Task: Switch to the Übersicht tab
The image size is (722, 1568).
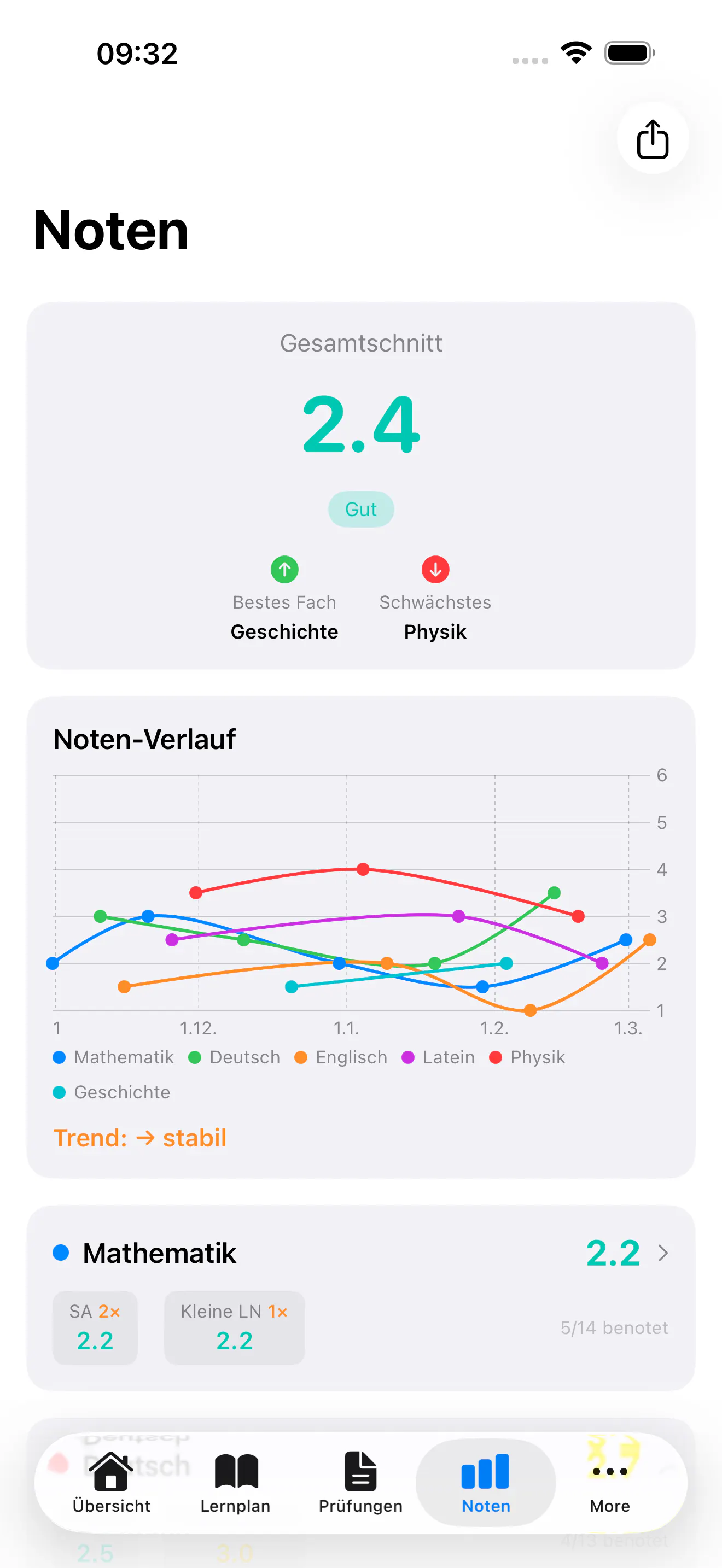Action: [x=112, y=1483]
